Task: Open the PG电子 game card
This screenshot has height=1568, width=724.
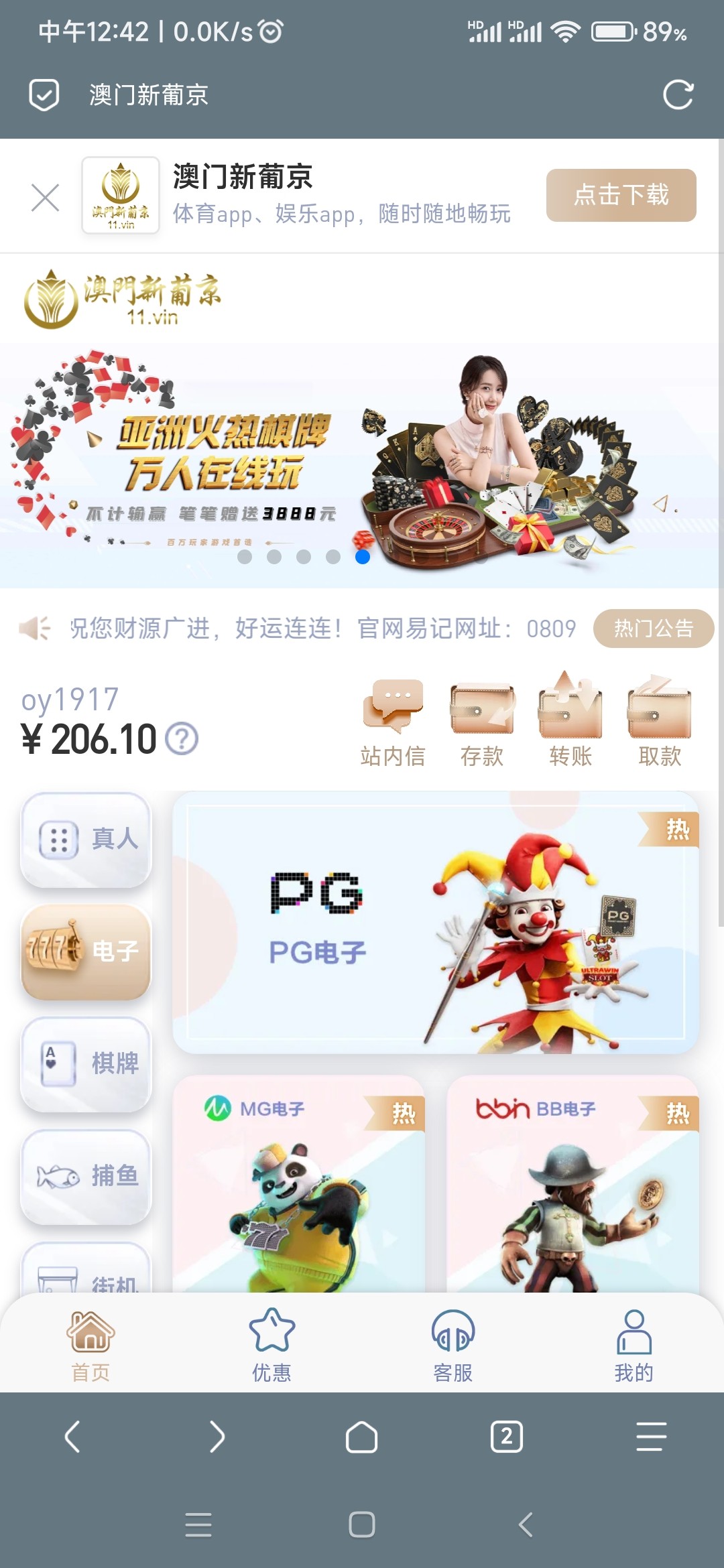Action: pyautogui.click(x=436, y=923)
